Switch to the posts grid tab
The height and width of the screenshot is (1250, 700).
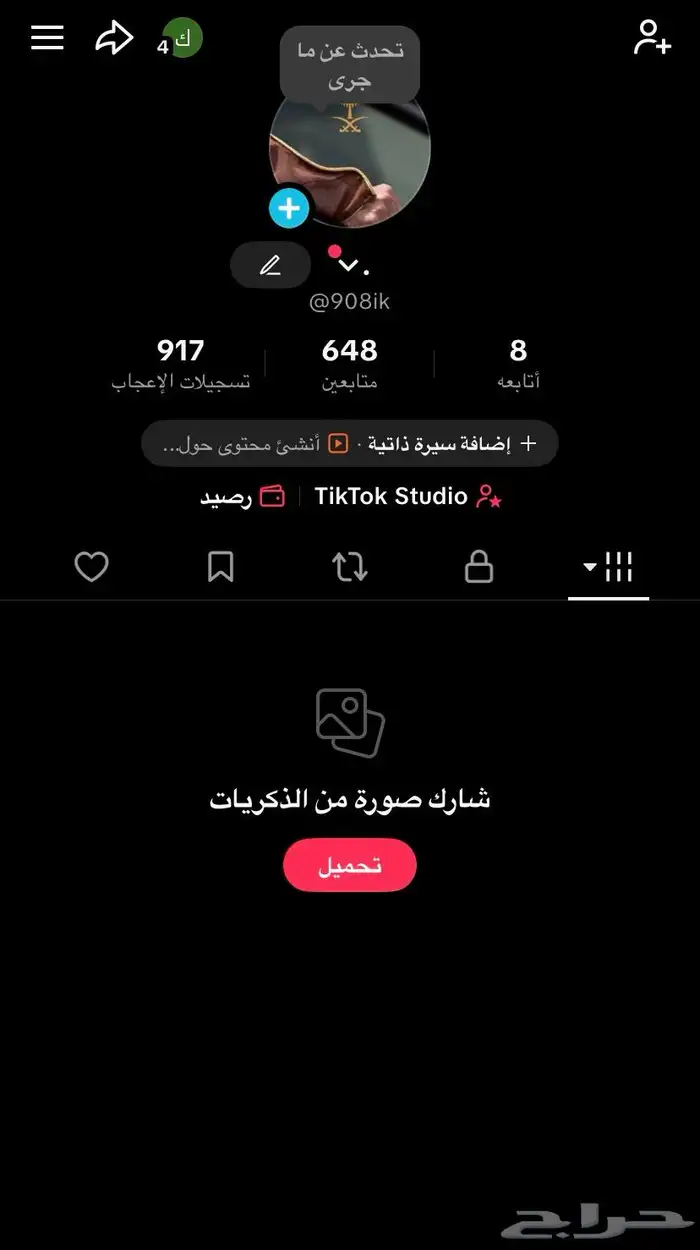[x=609, y=568]
